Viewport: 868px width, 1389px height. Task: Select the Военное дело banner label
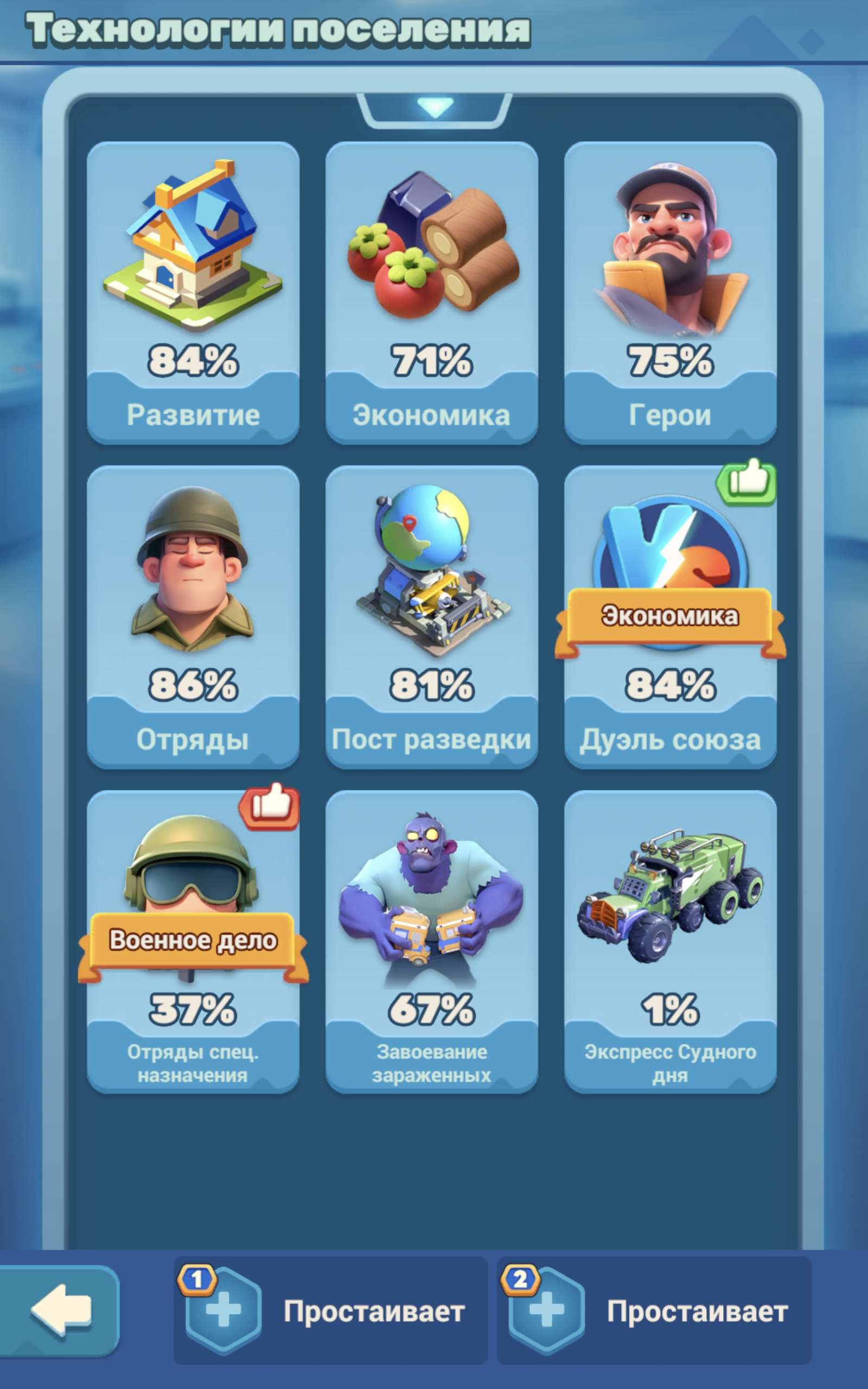[x=196, y=939]
